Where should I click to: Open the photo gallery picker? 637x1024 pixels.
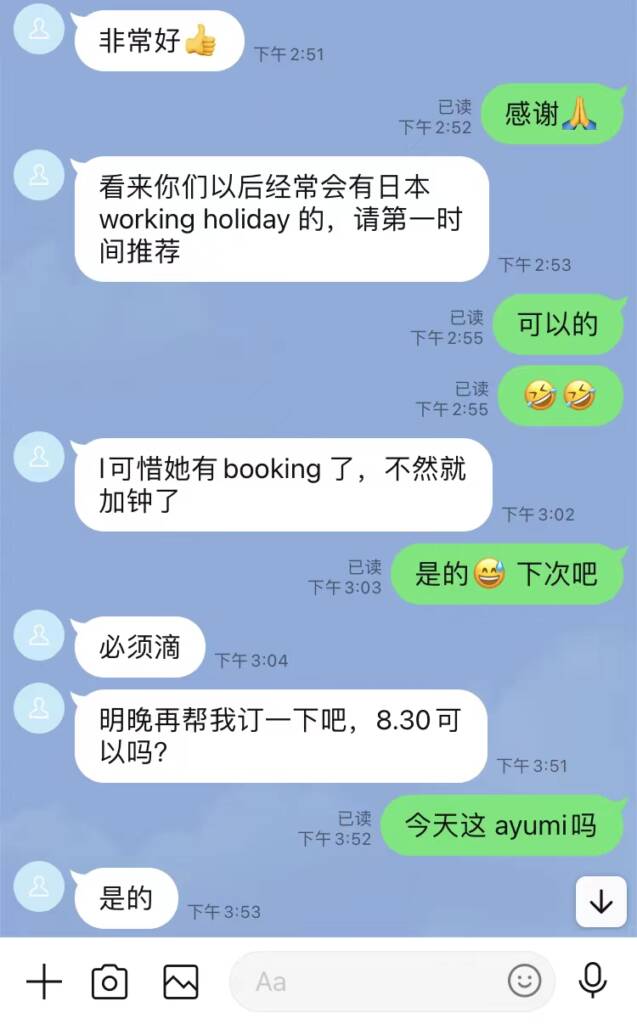pos(181,982)
